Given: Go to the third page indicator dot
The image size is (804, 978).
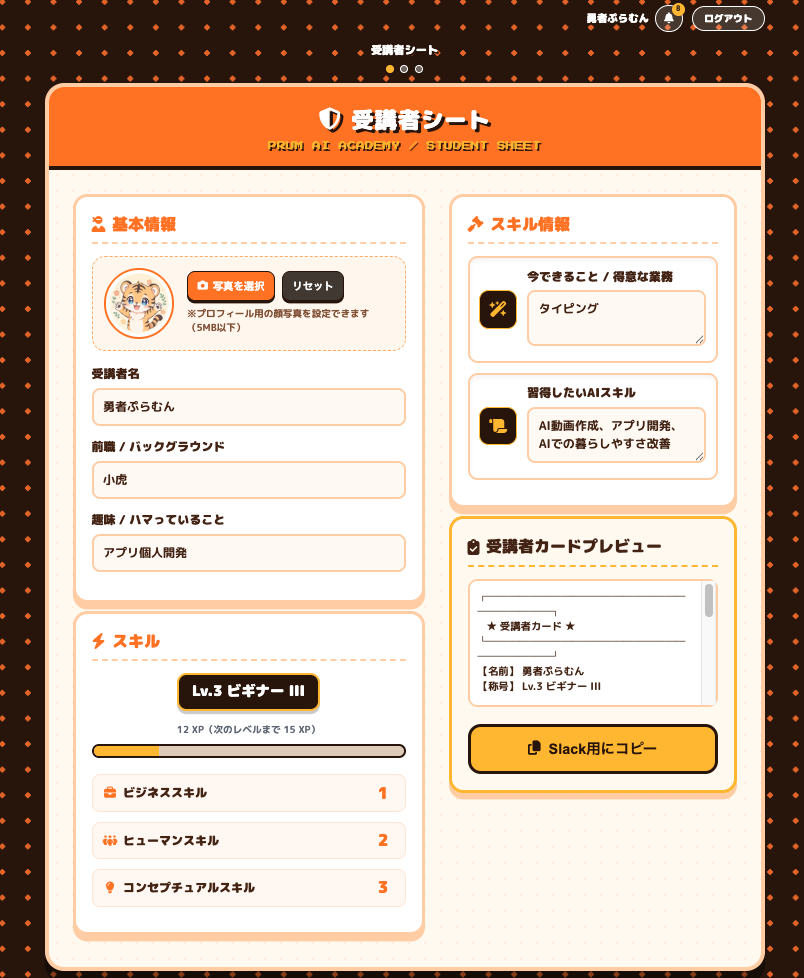Looking at the screenshot, I should tap(419, 69).
